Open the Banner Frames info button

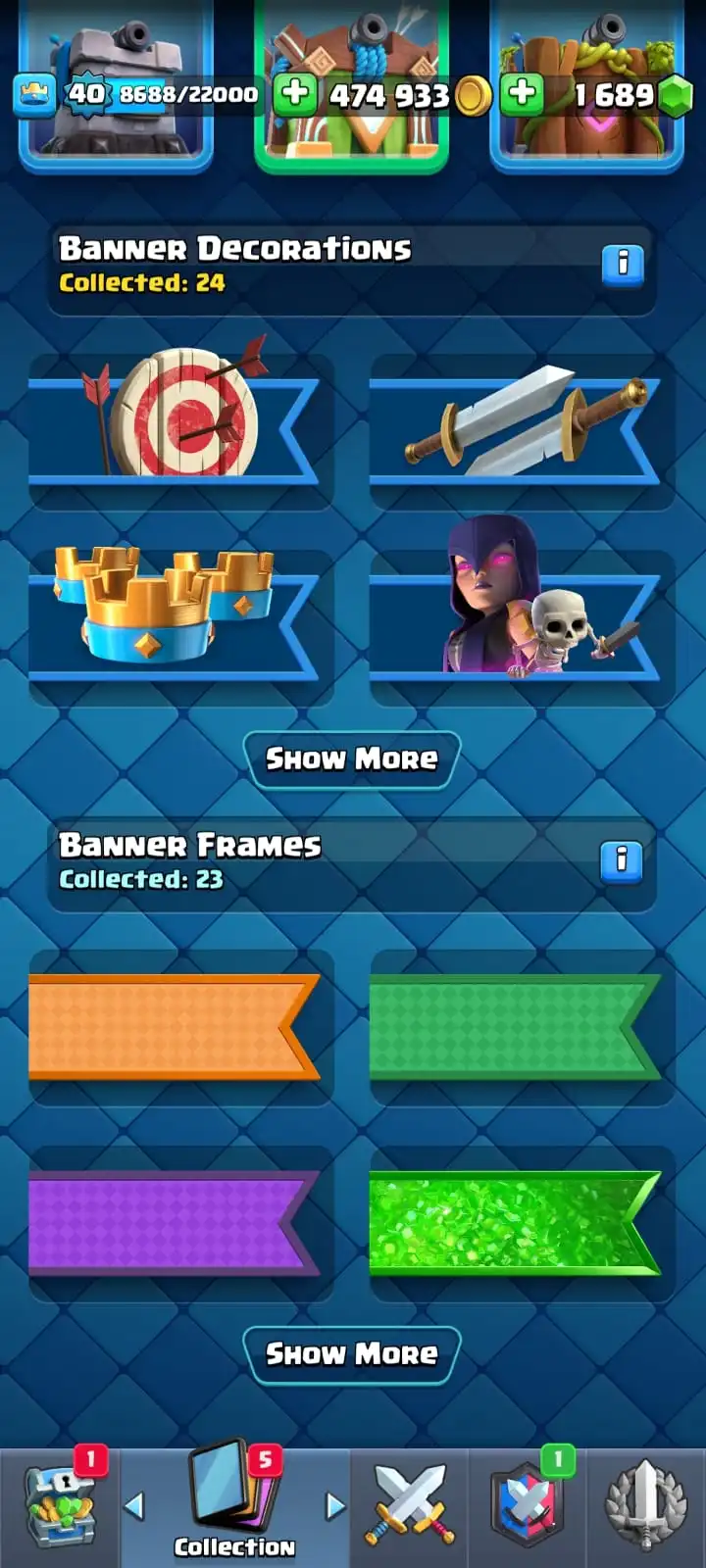point(621,860)
